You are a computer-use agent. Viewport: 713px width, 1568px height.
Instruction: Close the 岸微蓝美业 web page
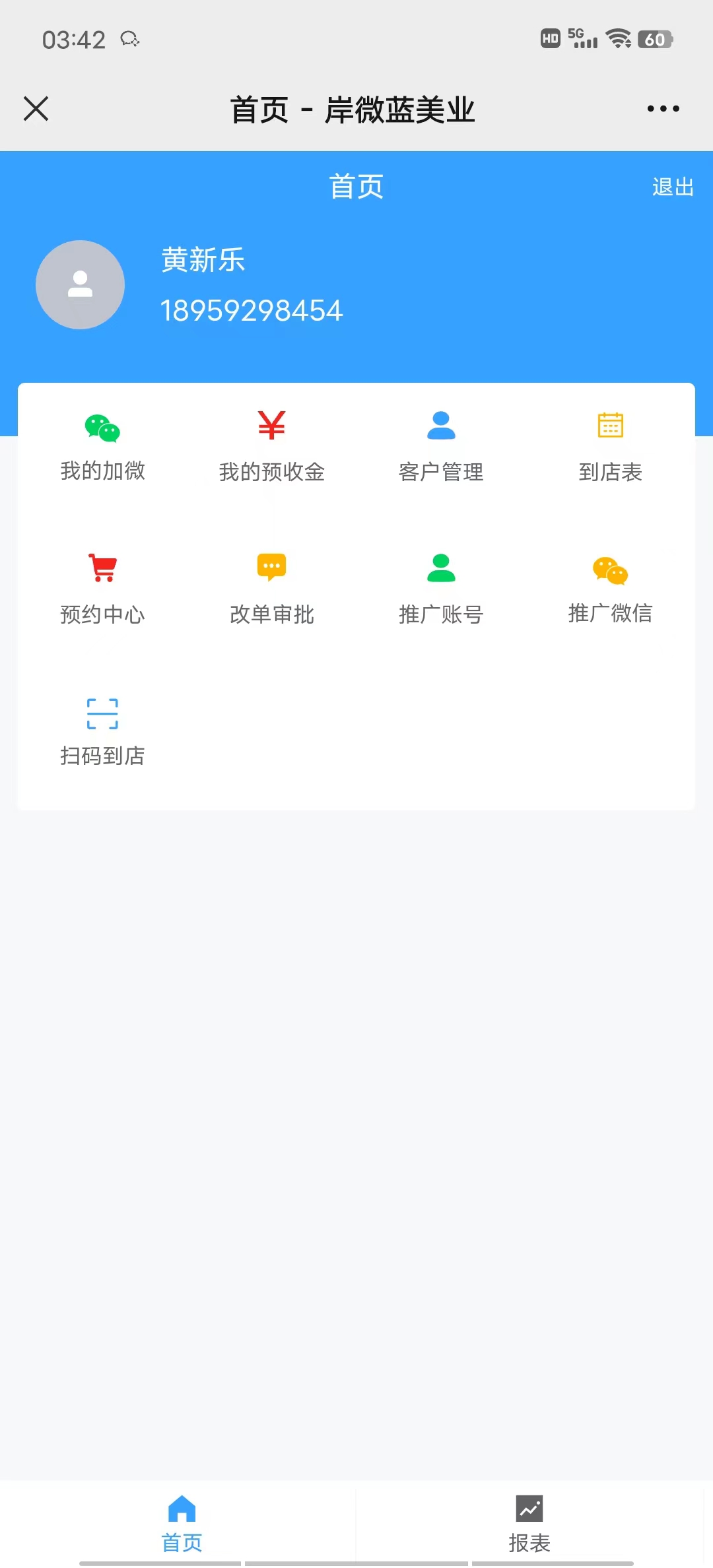click(36, 109)
